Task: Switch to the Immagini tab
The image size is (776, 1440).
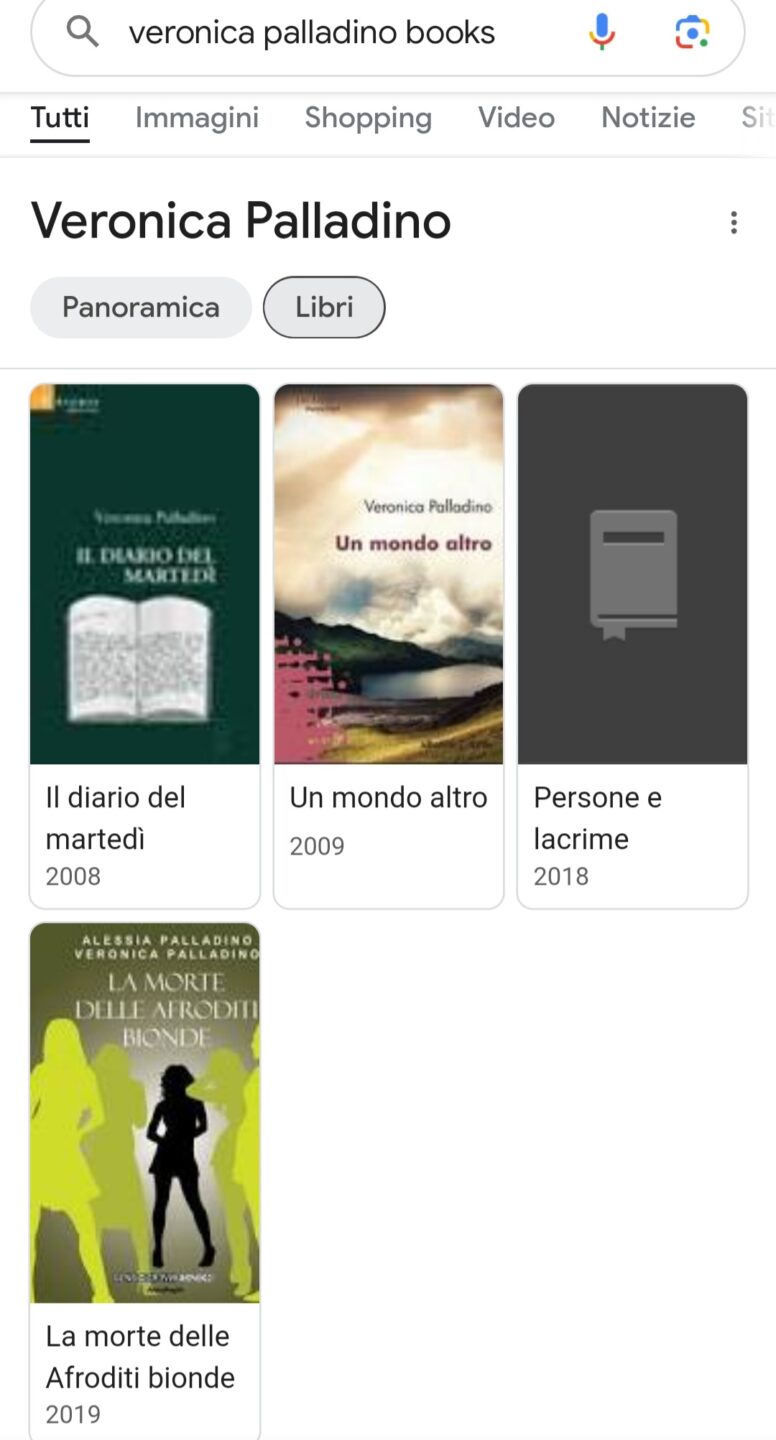Action: pyautogui.click(x=197, y=118)
